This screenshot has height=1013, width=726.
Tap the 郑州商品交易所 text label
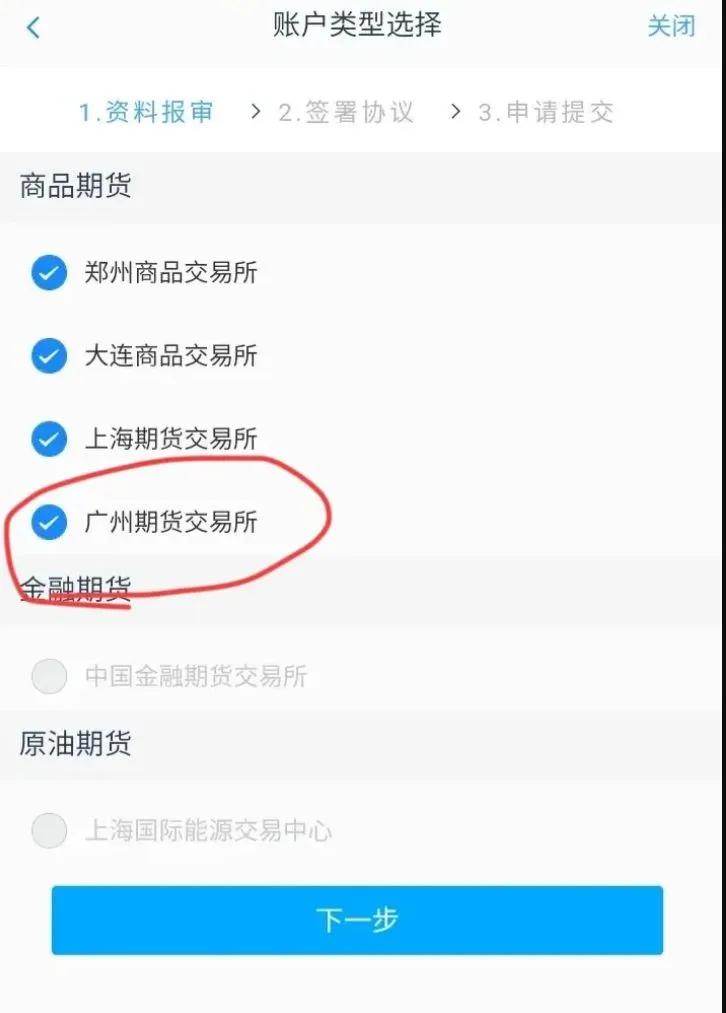[170, 272]
